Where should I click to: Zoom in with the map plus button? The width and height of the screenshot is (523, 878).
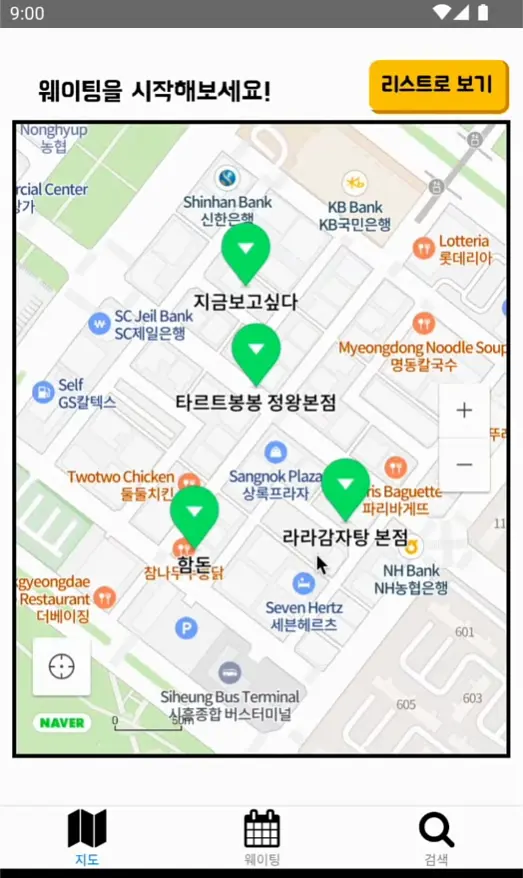[x=464, y=410]
